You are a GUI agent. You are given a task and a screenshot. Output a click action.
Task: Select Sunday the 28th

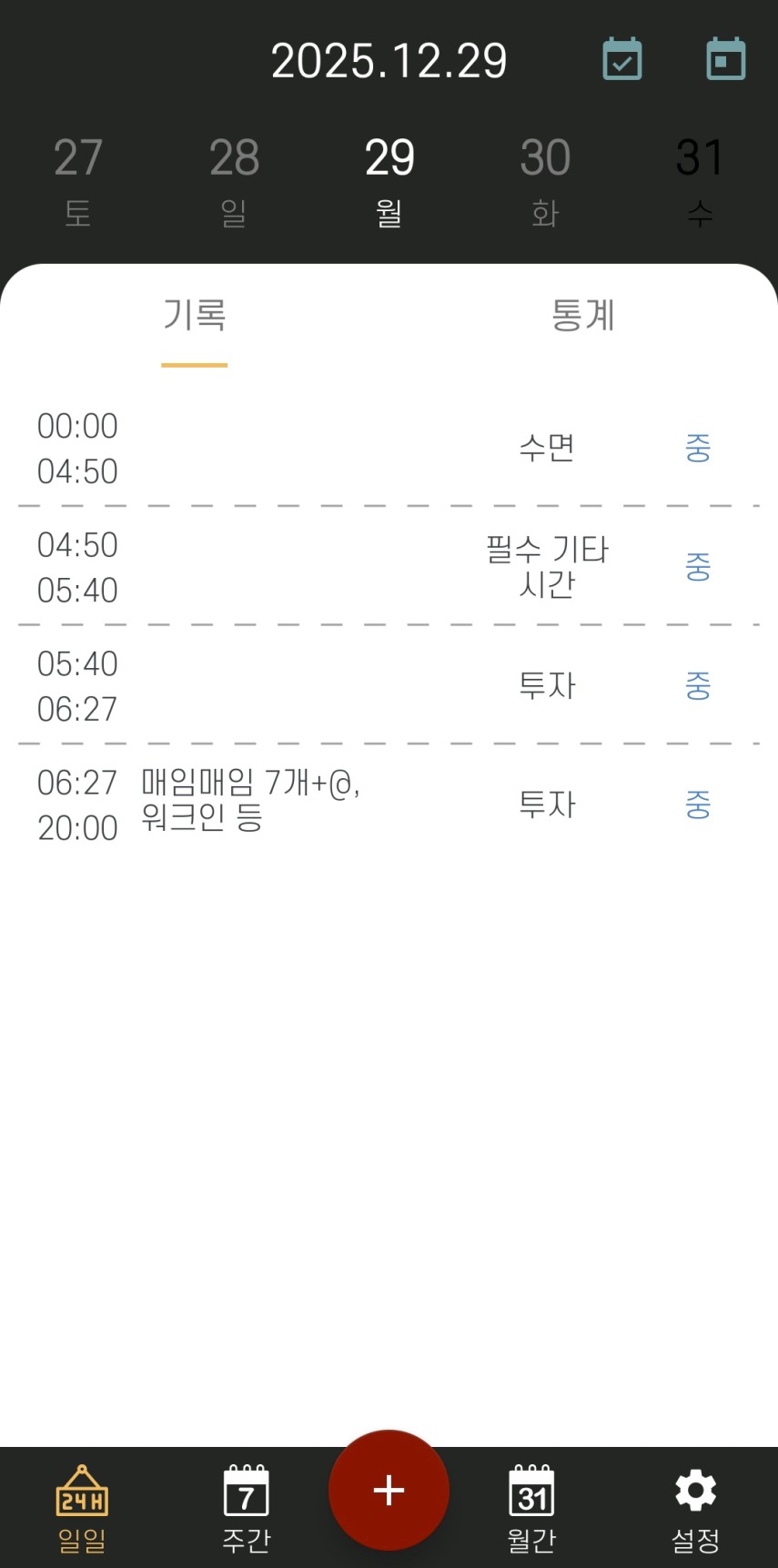[x=234, y=180]
